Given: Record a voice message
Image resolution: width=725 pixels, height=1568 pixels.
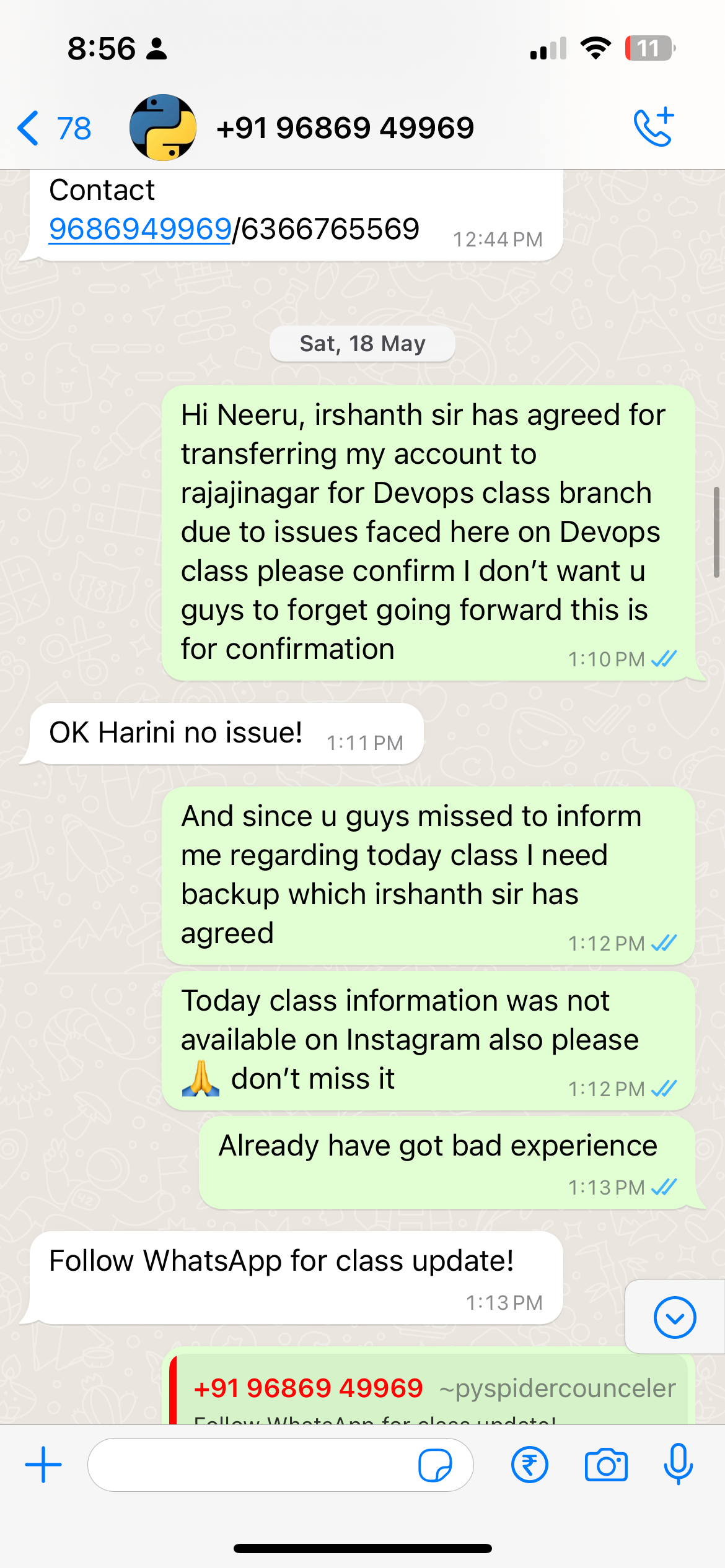Looking at the screenshot, I should point(678,1464).
